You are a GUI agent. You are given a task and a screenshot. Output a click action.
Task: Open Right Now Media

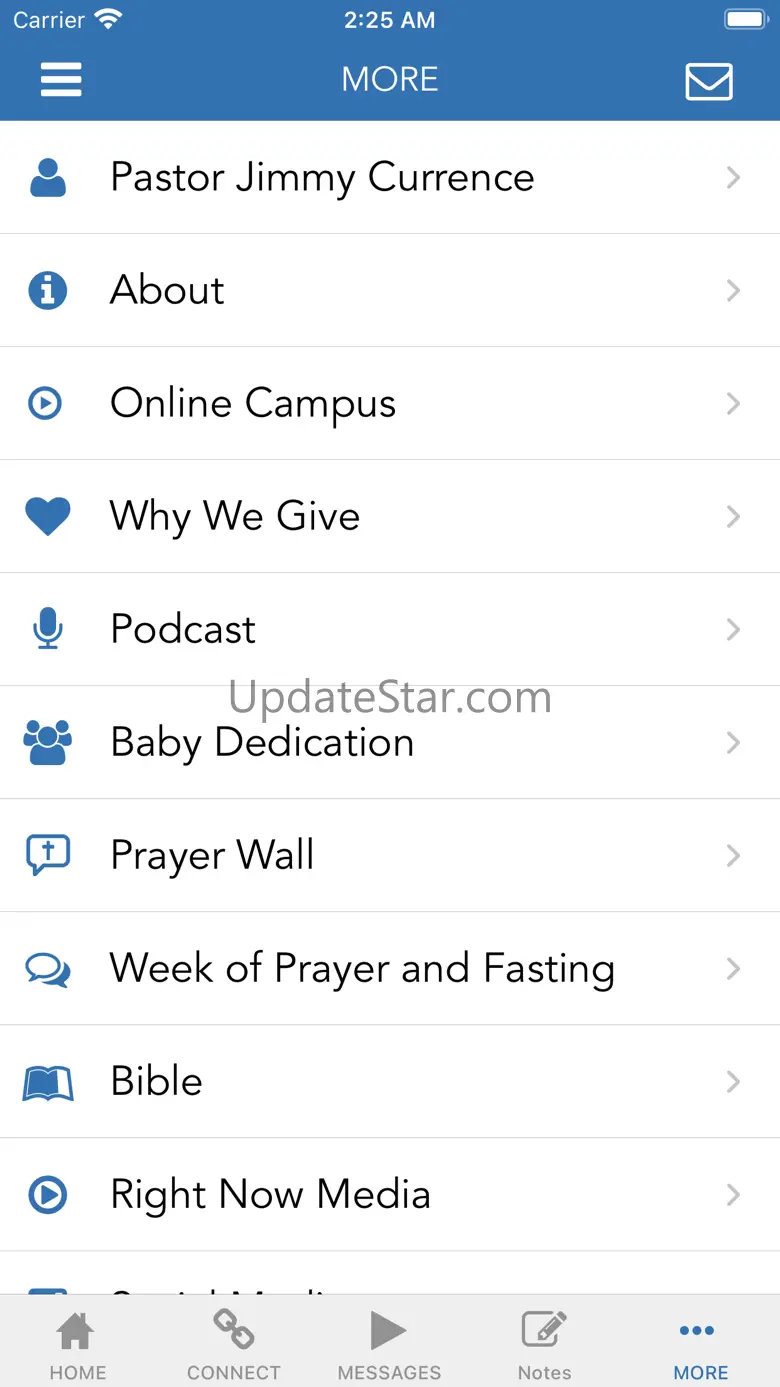[390, 1195]
